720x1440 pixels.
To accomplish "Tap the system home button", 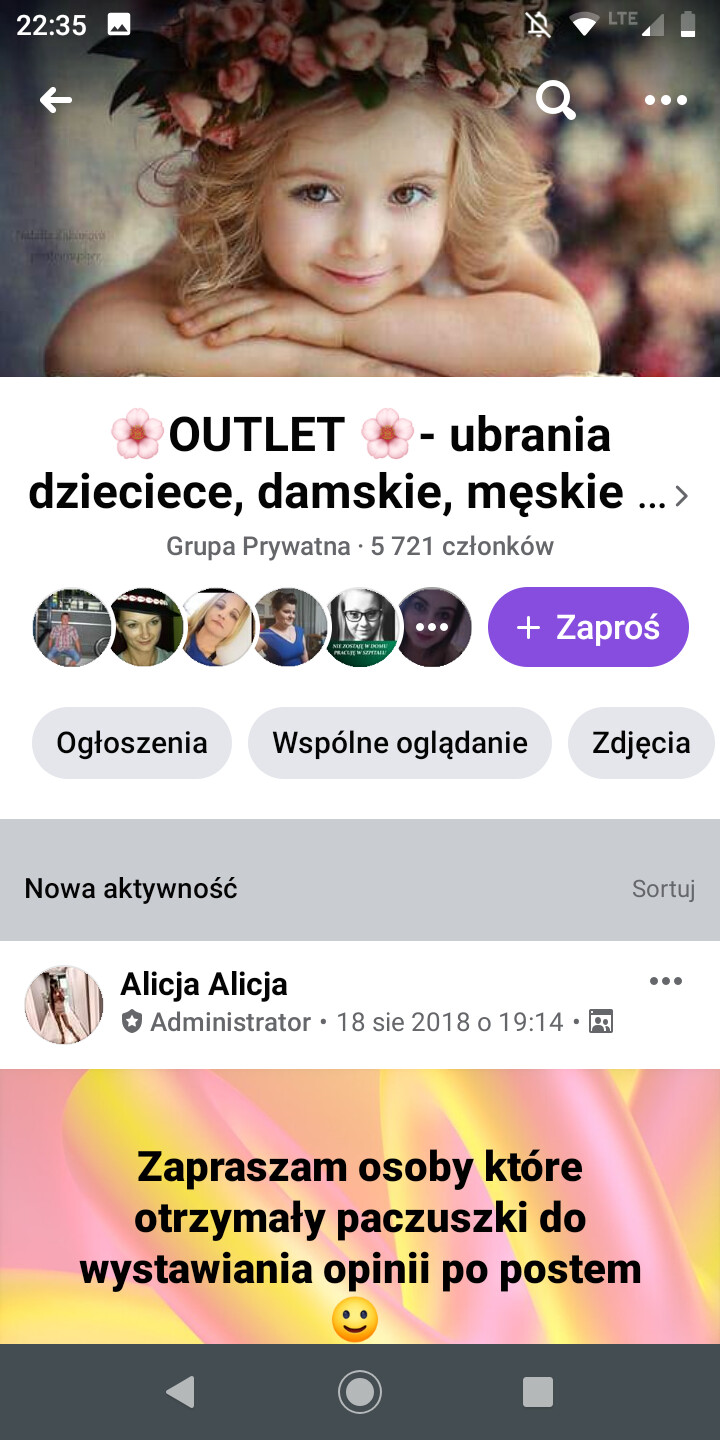I will (360, 1392).
